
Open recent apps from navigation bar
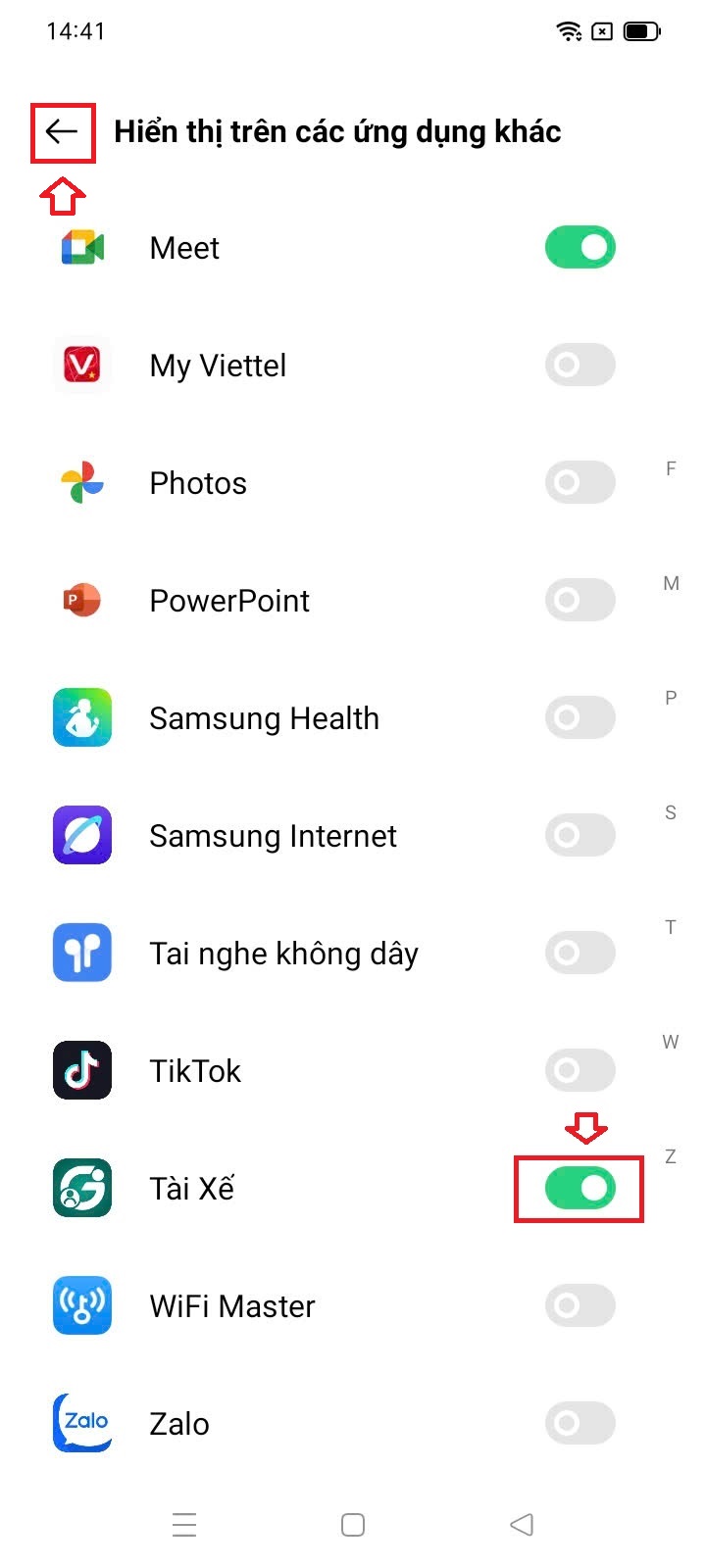coord(184,1525)
